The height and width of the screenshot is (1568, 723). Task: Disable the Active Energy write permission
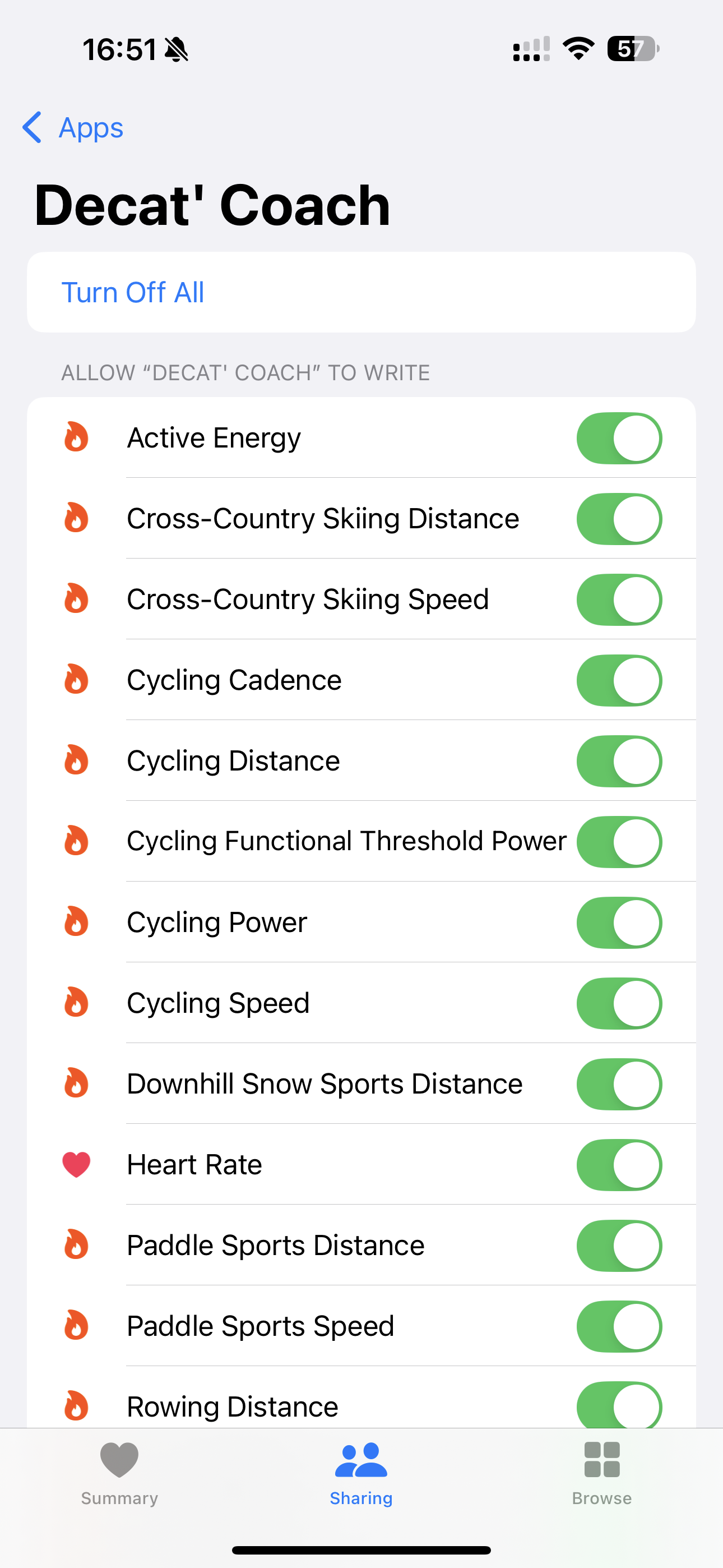click(618, 438)
